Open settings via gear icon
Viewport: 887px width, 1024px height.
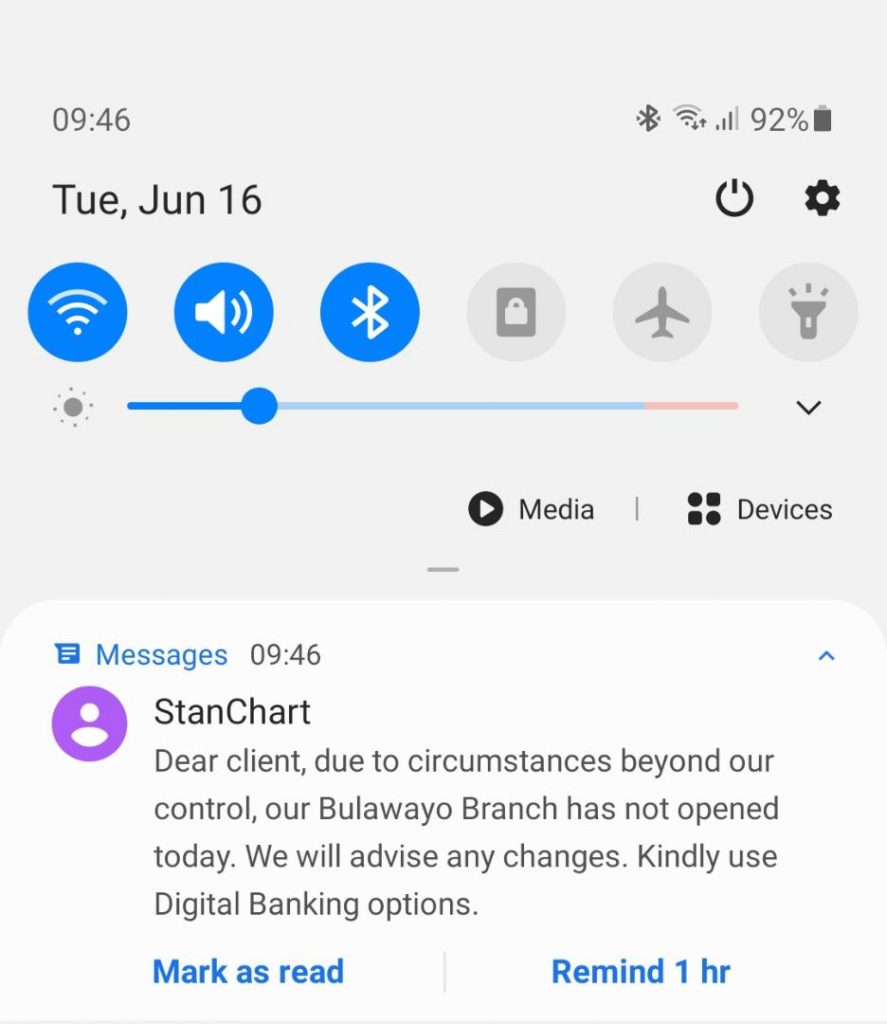tap(823, 199)
